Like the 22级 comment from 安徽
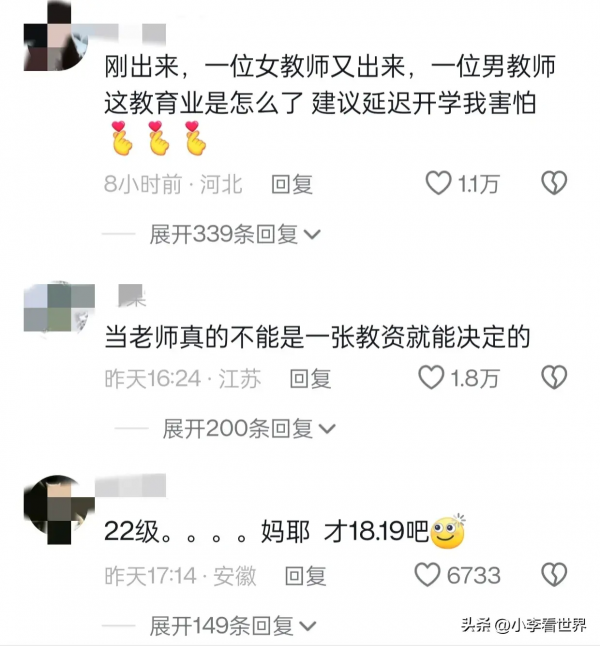This screenshot has width=600, height=646. coord(428,575)
